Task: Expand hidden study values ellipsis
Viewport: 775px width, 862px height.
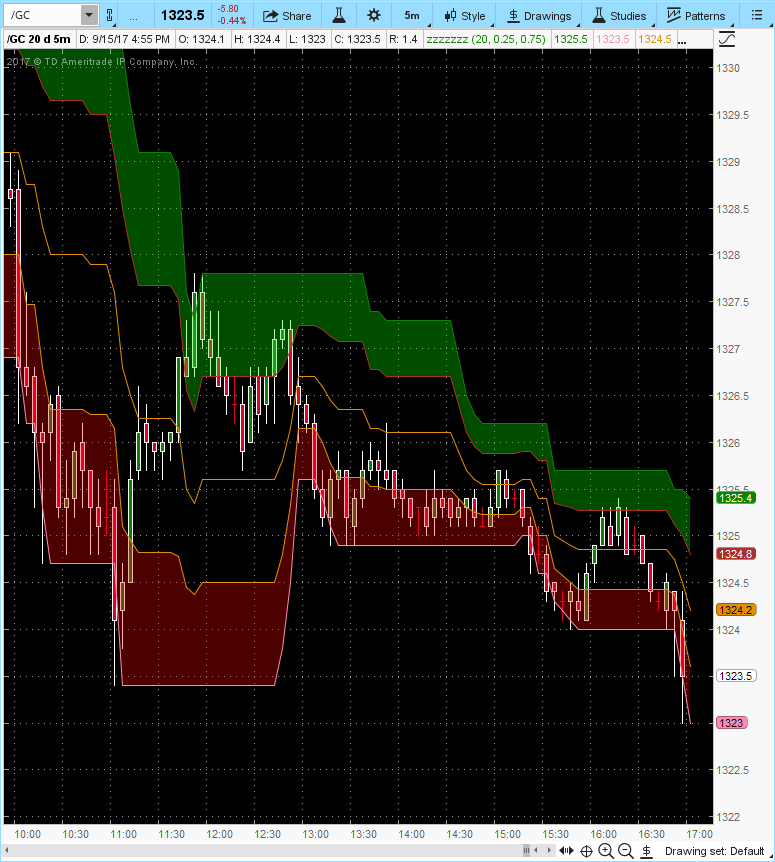Action: tap(682, 40)
